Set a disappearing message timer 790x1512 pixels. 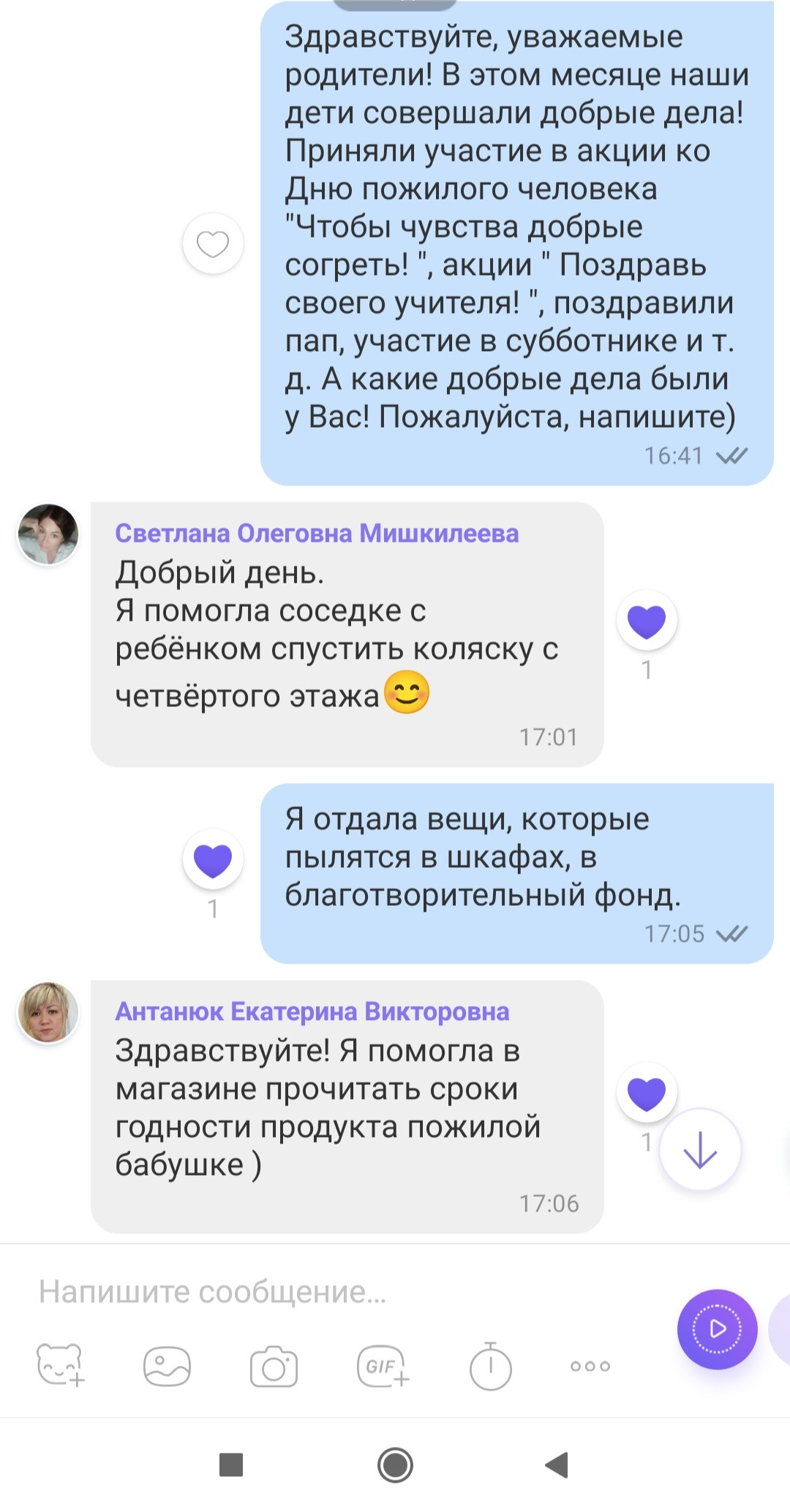490,1365
